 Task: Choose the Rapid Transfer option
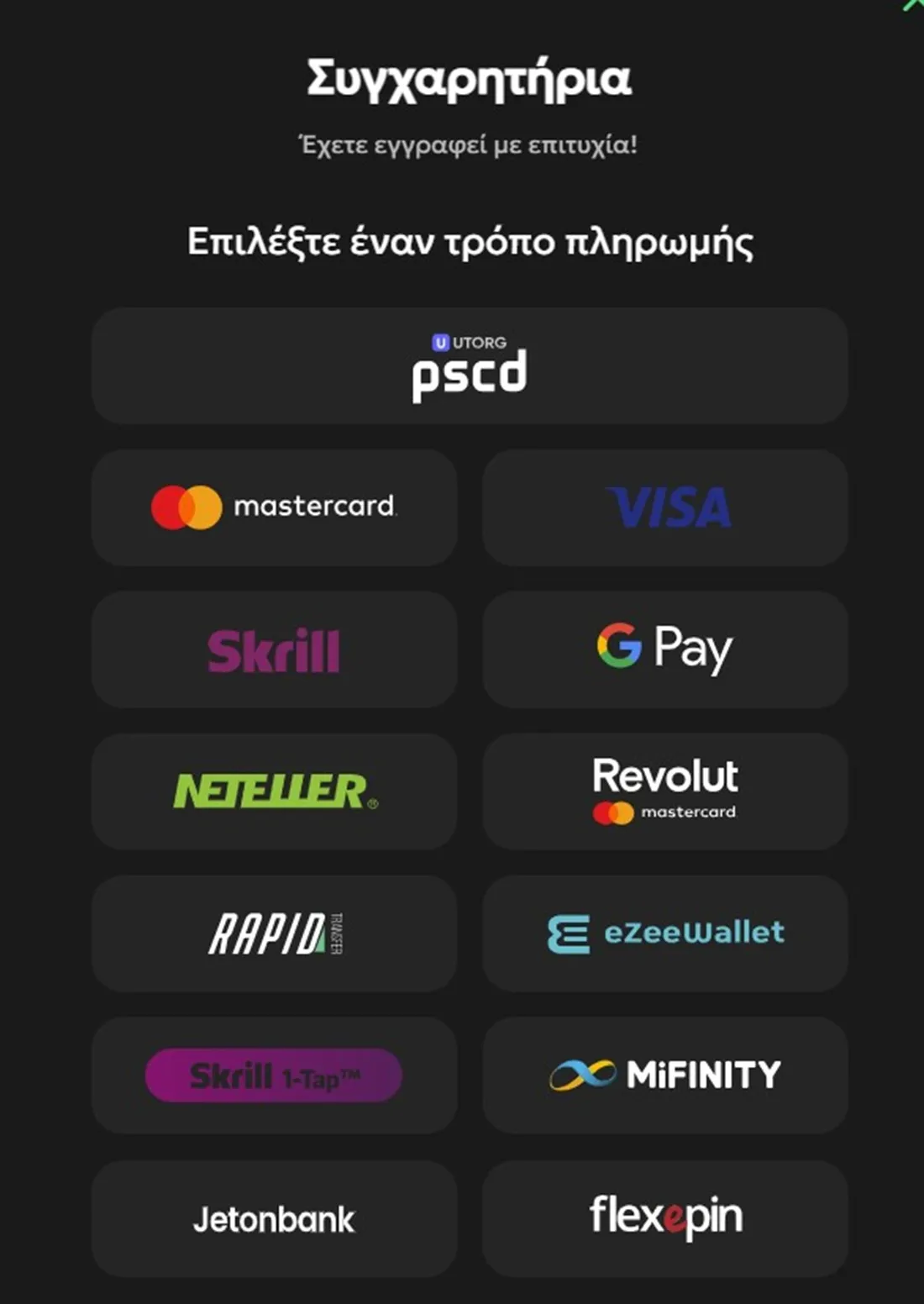(x=274, y=933)
